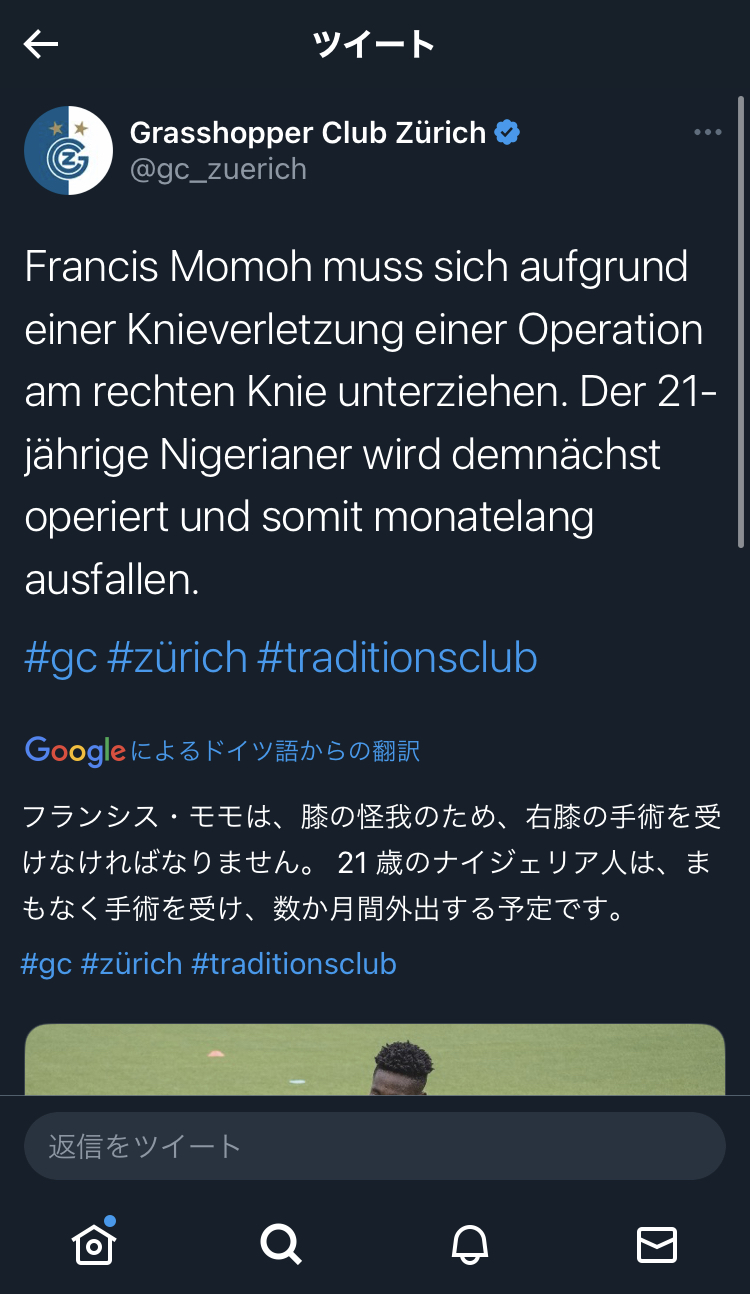This screenshot has width=750, height=1294.
Task: Open Grasshopper Club Zürich's profile avatar
Action: [x=68, y=150]
